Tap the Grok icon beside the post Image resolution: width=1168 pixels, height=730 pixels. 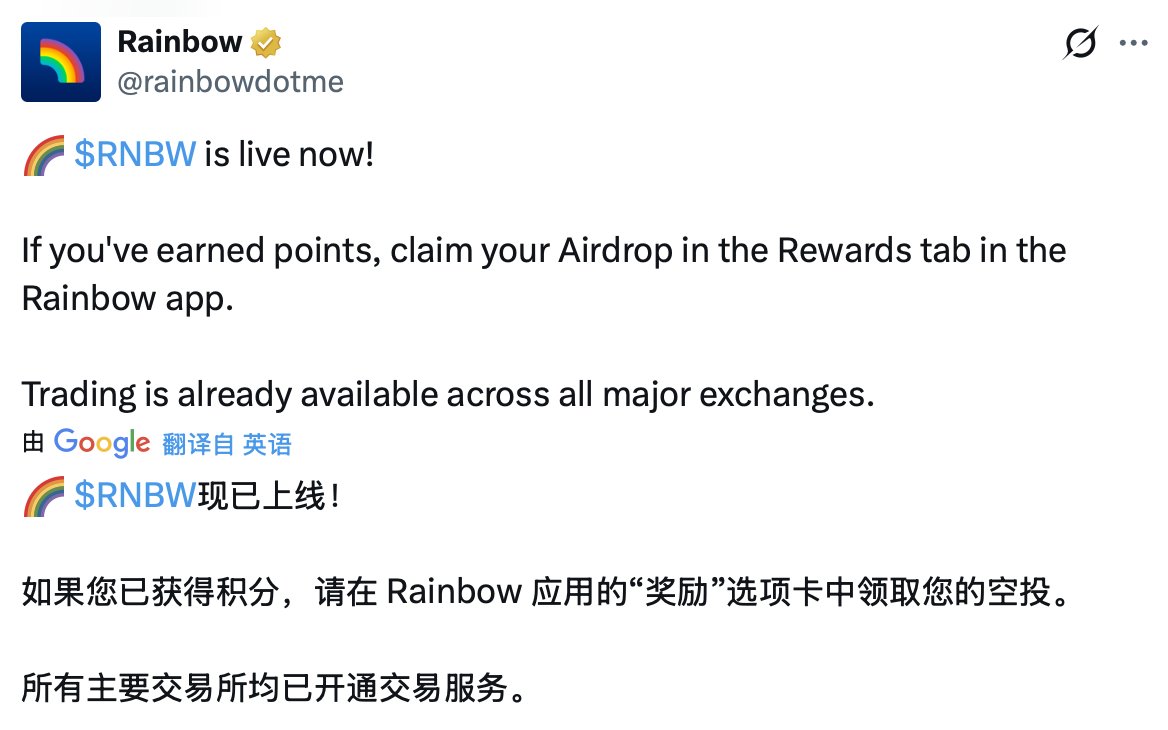[1081, 44]
